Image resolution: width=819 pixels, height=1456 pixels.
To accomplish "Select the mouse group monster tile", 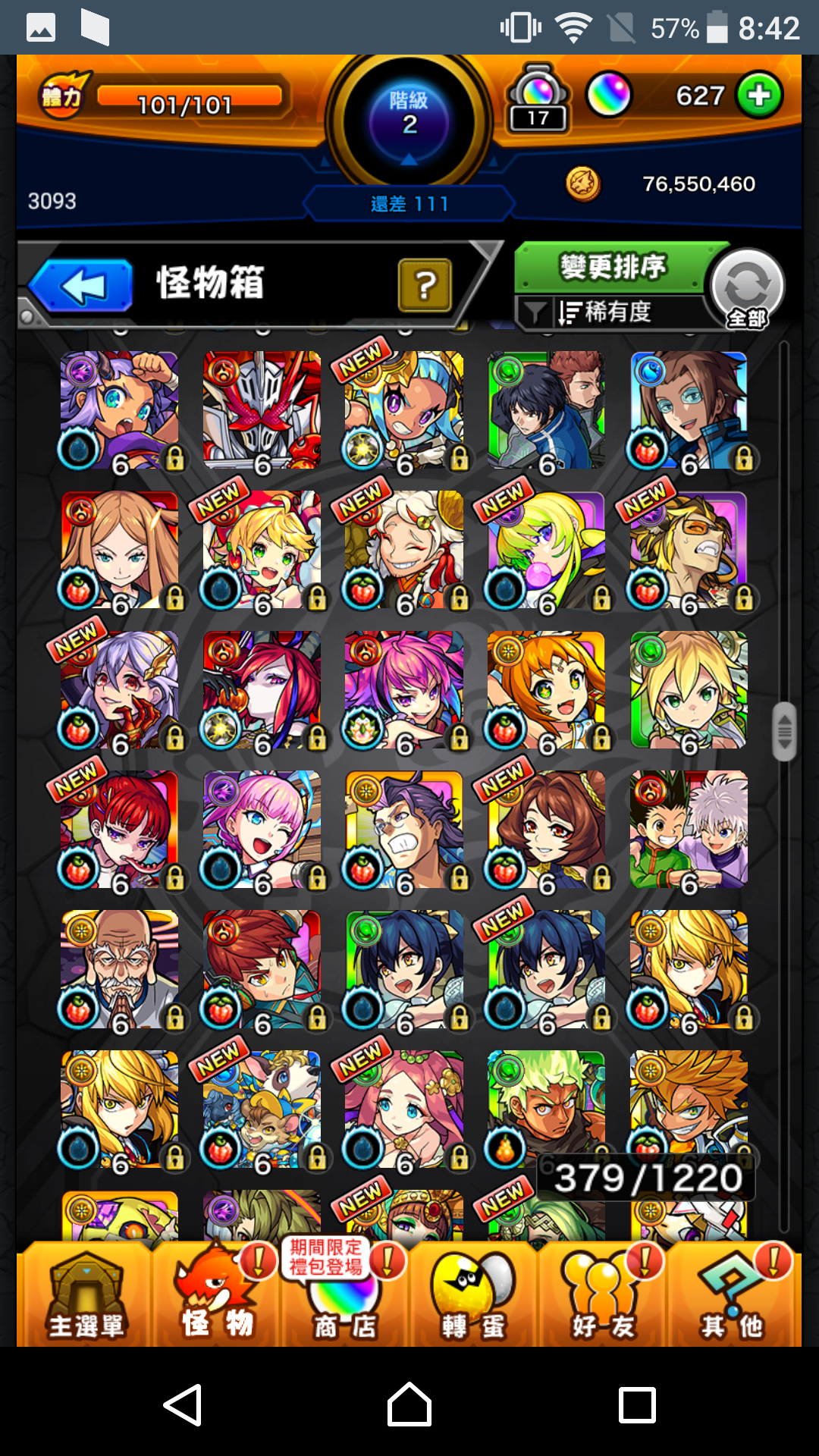I will tap(262, 1109).
